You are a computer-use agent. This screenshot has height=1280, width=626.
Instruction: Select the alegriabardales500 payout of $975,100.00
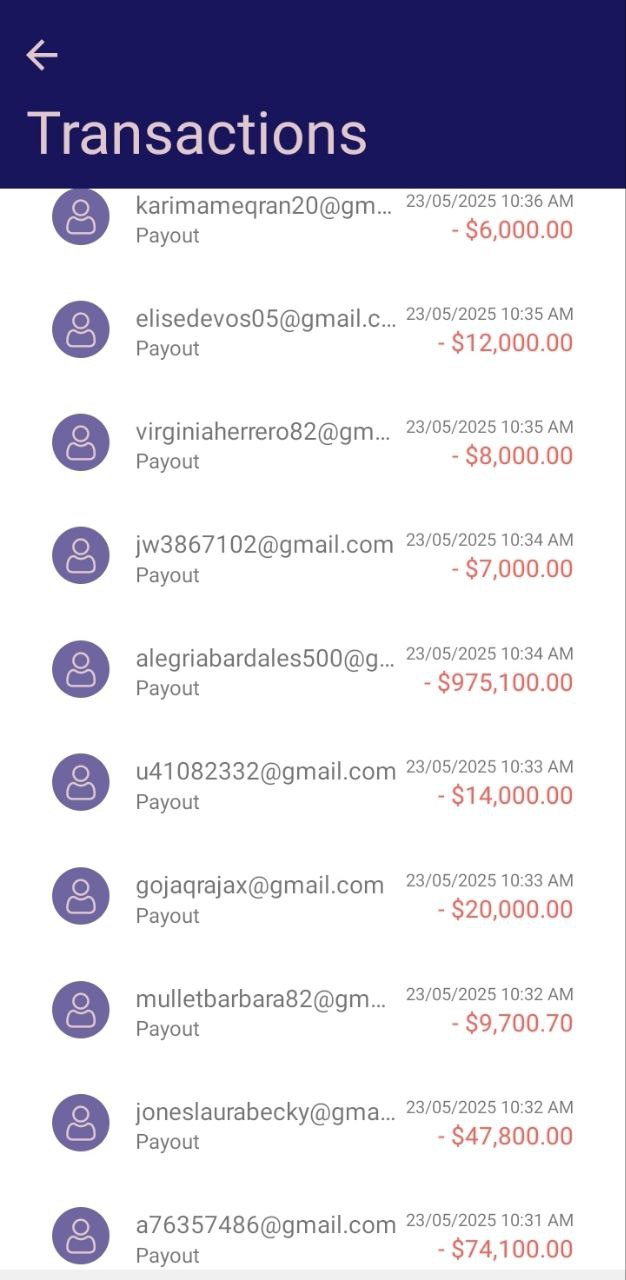312,670
